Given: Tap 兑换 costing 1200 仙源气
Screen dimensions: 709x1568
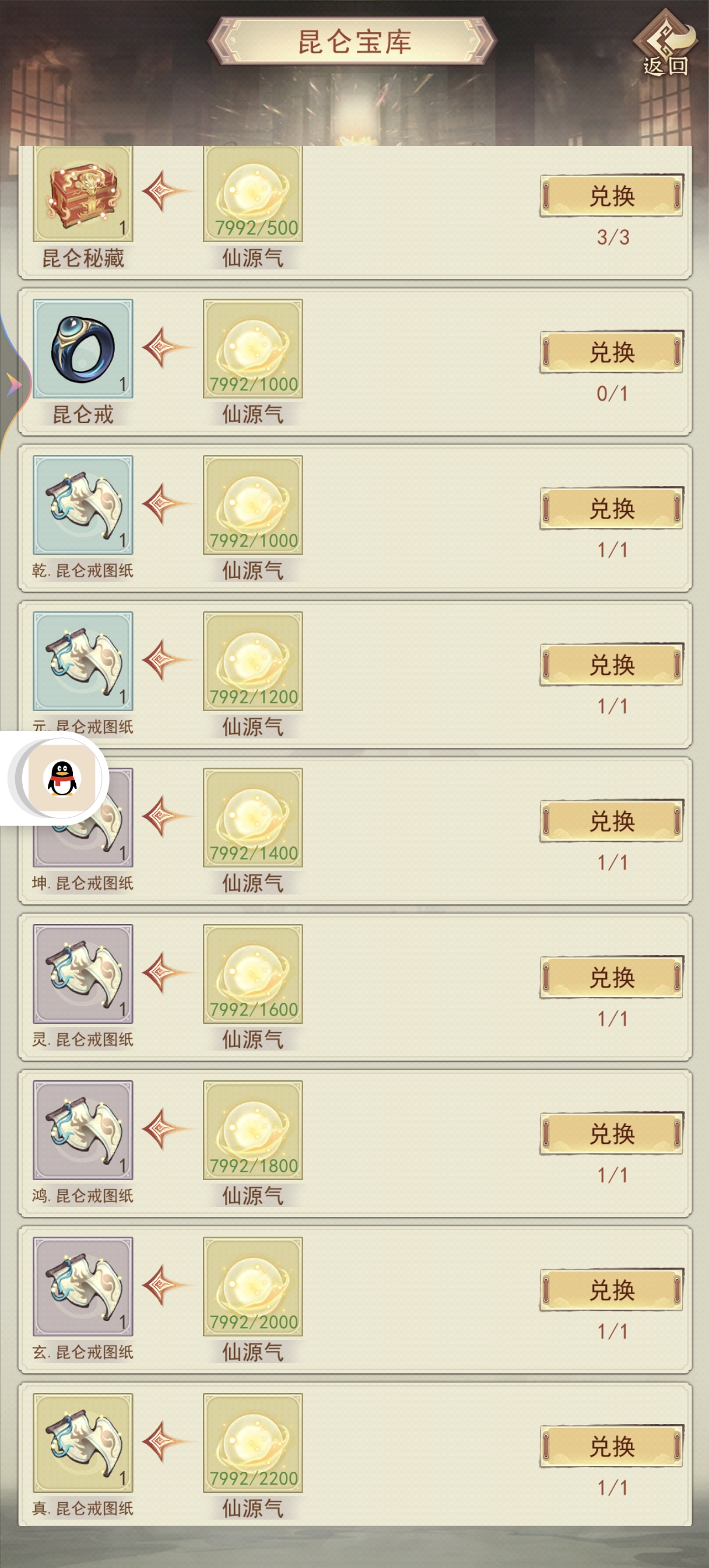Looking at the screenshot, I should click(x=612, y=664).
